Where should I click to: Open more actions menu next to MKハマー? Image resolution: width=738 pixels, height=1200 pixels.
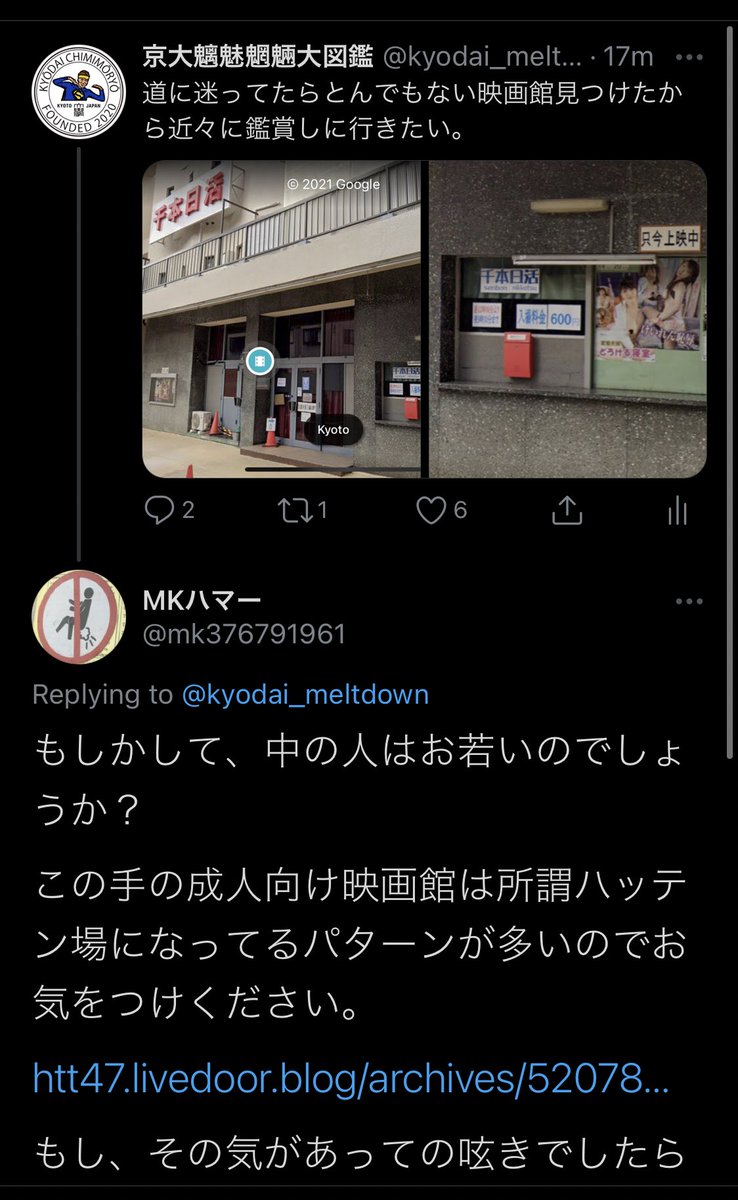687,600
